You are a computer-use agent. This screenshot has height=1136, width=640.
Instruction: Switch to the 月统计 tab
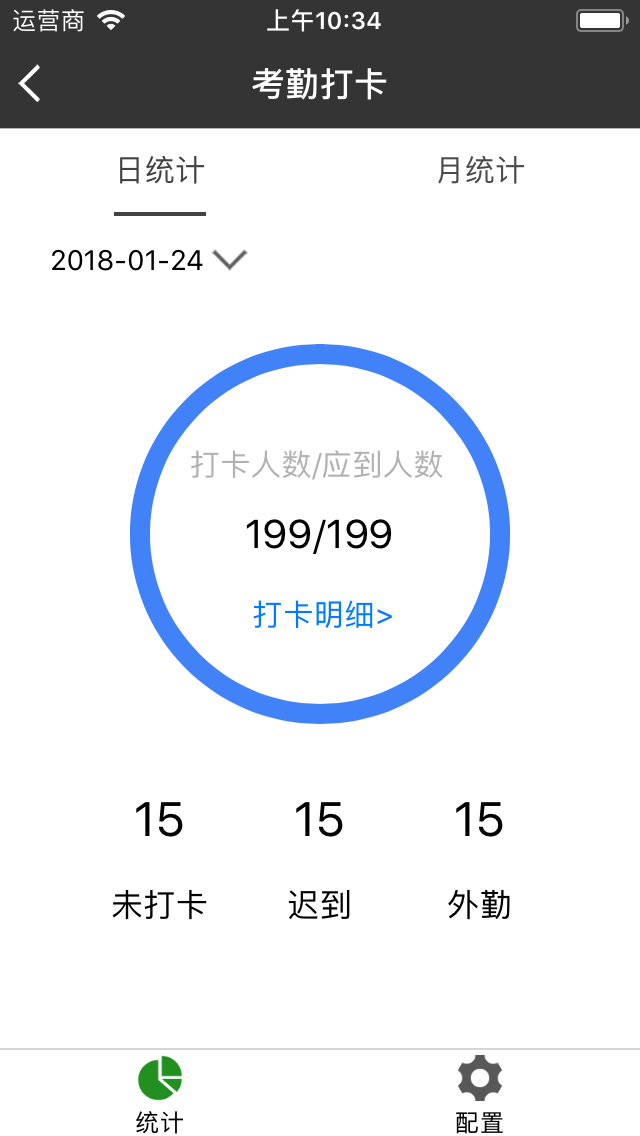click(480, 171)
